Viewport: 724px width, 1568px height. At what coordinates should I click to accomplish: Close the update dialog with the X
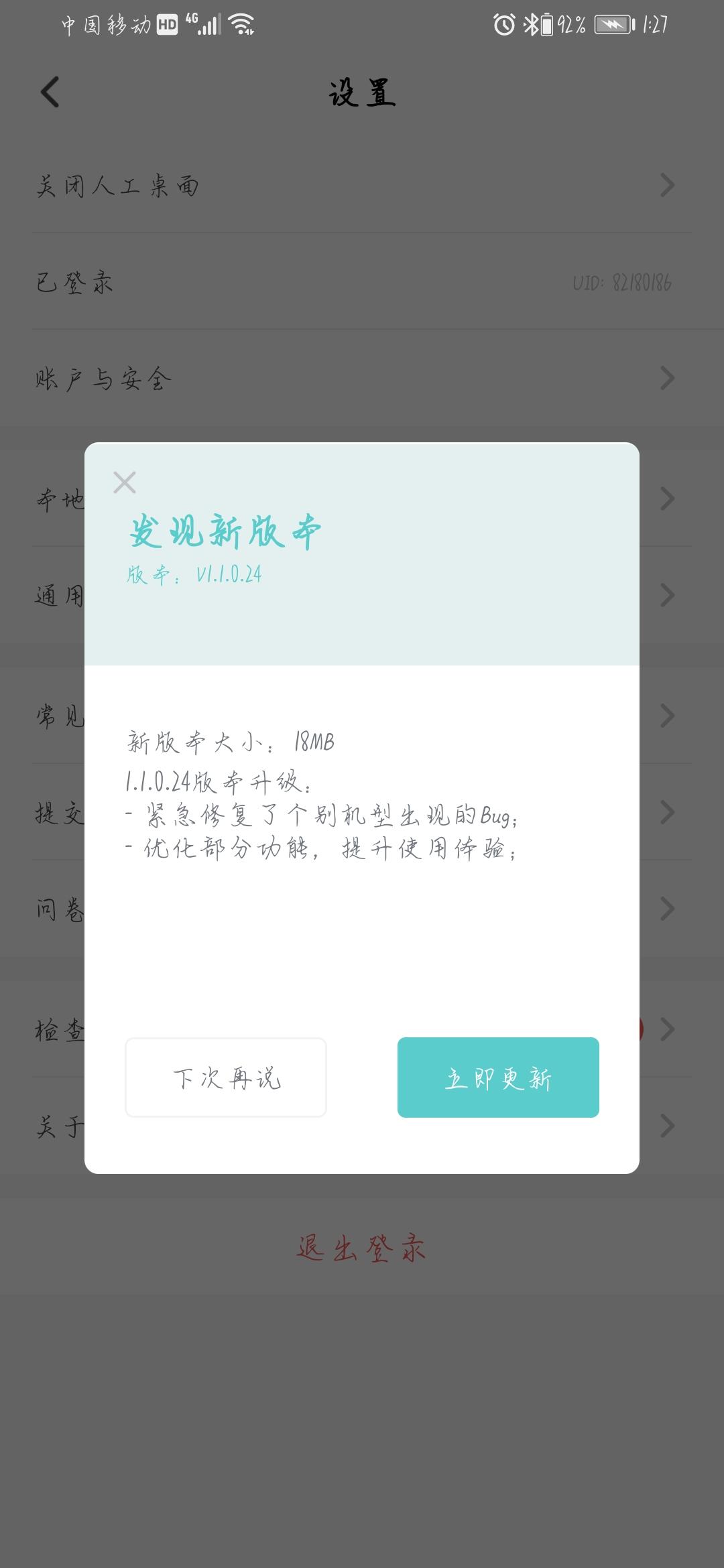coord(125,481)
